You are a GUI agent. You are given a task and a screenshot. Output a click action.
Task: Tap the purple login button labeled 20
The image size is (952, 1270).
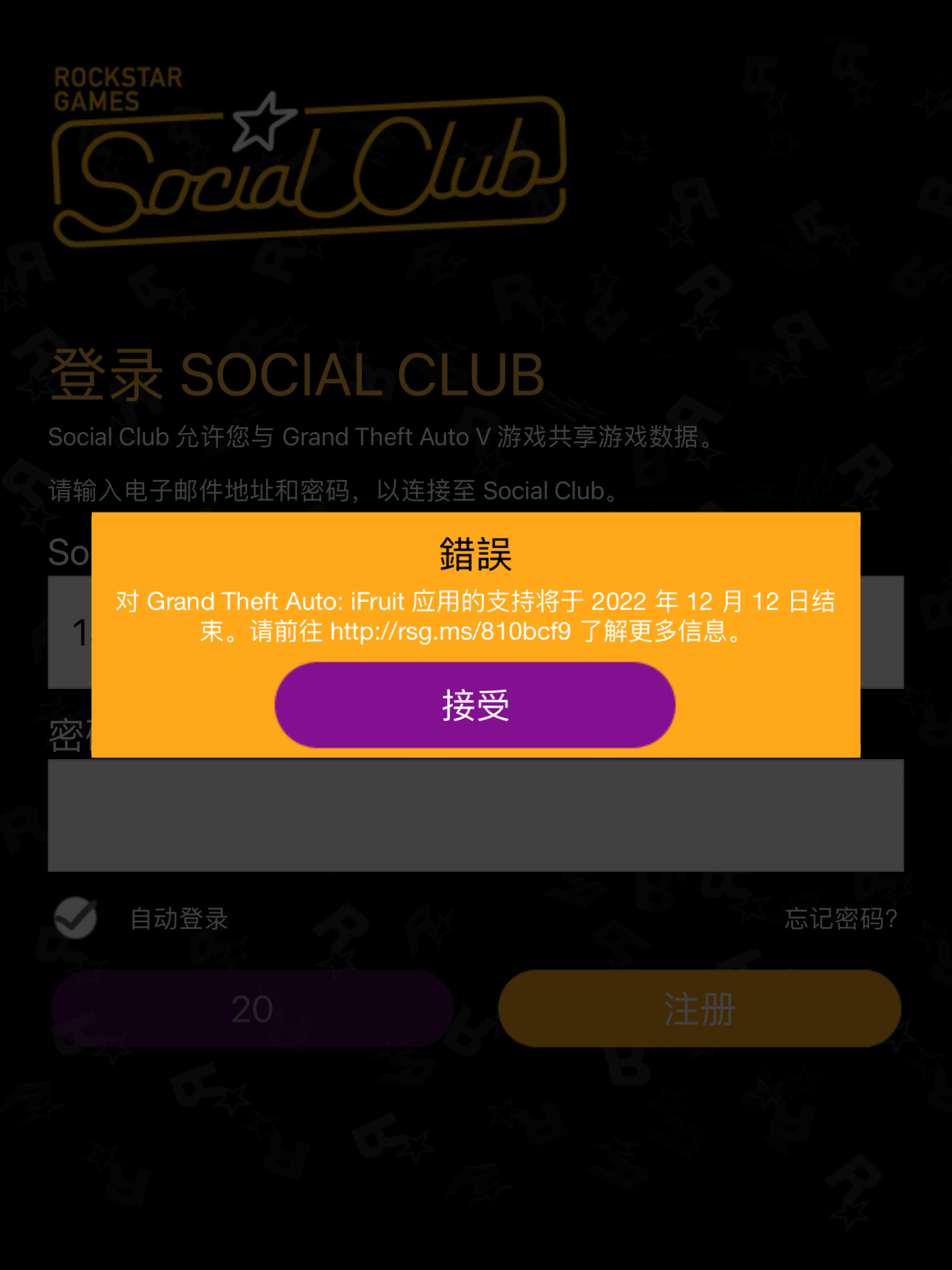(252, 1009)
